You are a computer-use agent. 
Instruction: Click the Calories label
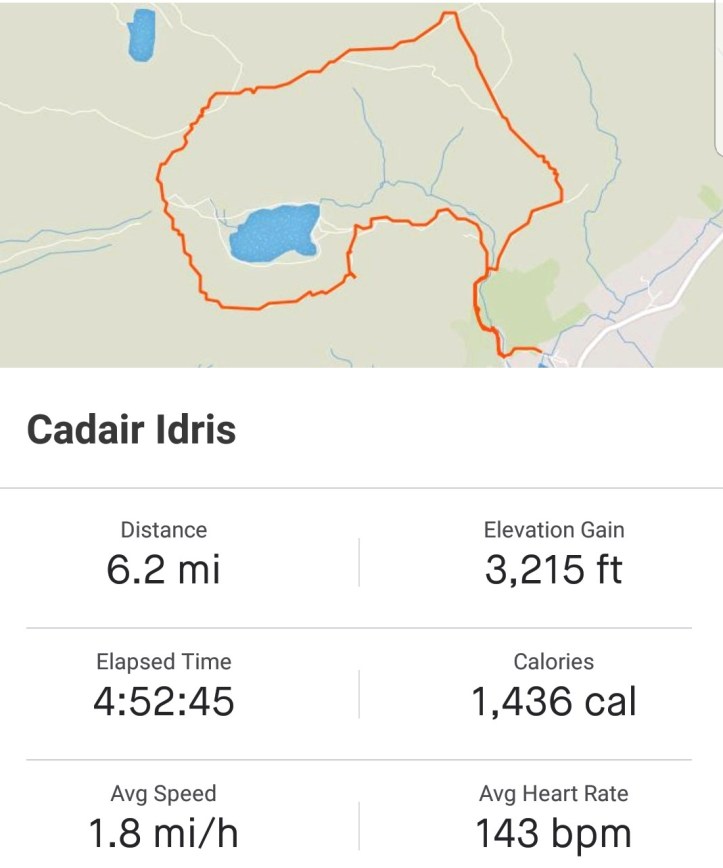tap(556, 660)
